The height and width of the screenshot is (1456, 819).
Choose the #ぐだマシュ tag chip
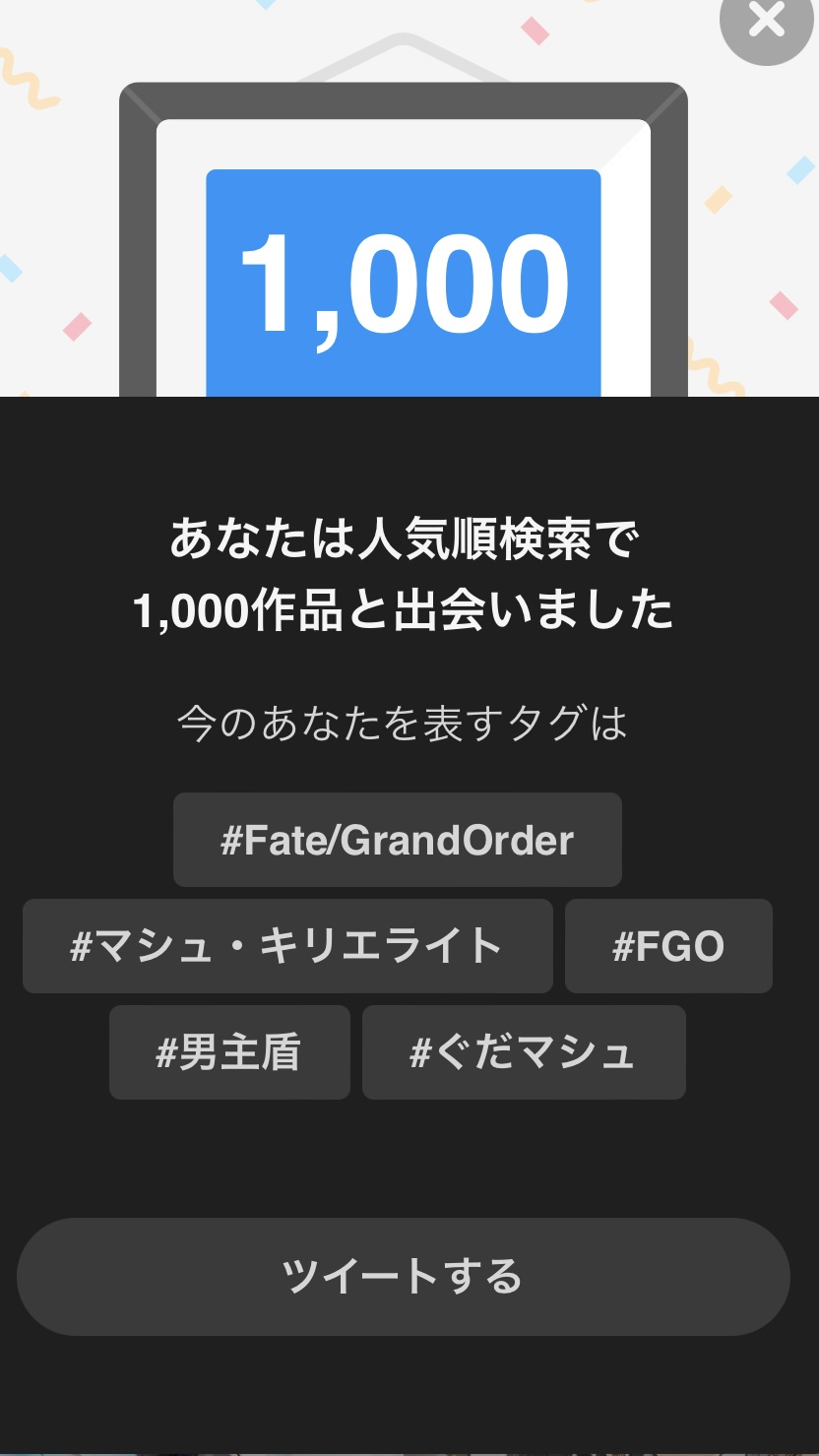pyautogui.click(x=524, y=1052)
